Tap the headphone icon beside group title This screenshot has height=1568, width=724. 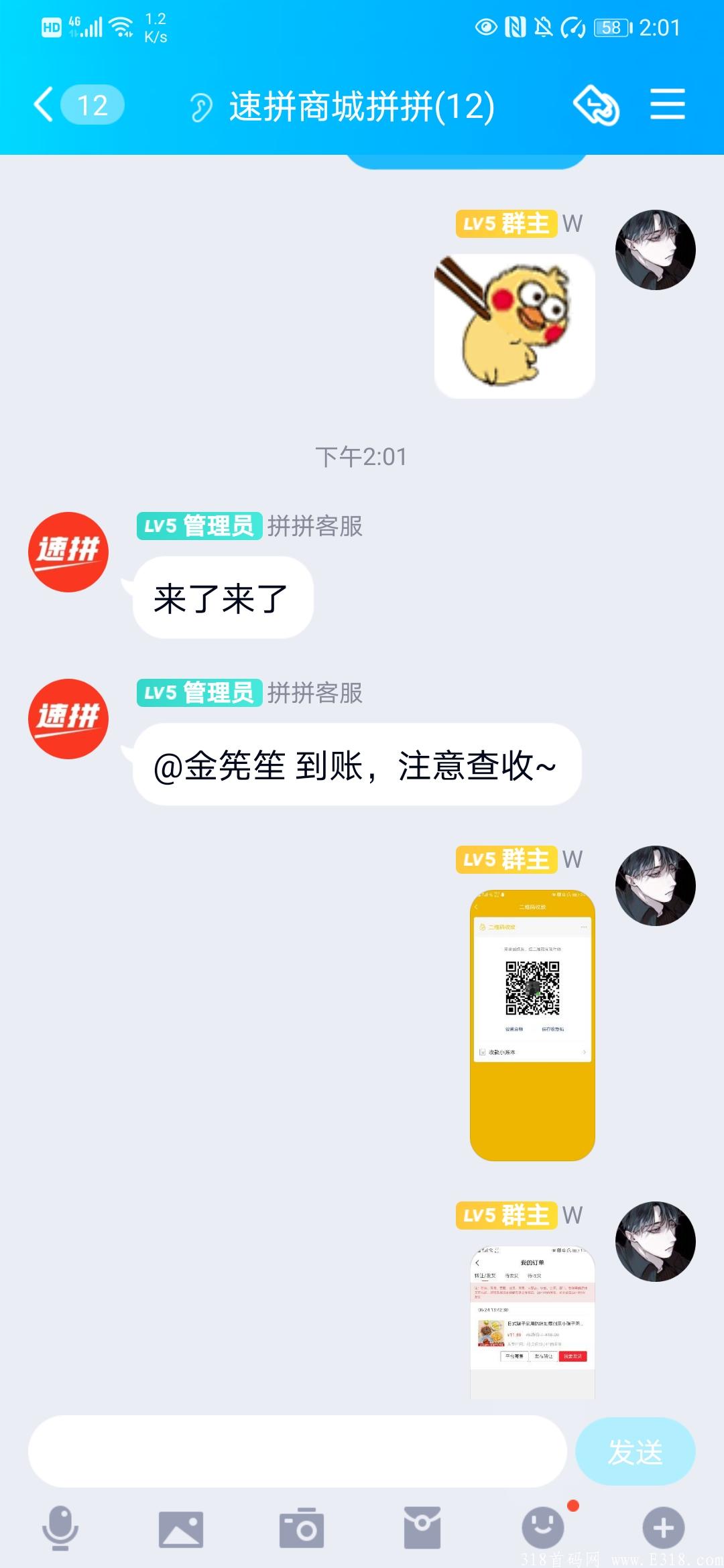point(201,104)
